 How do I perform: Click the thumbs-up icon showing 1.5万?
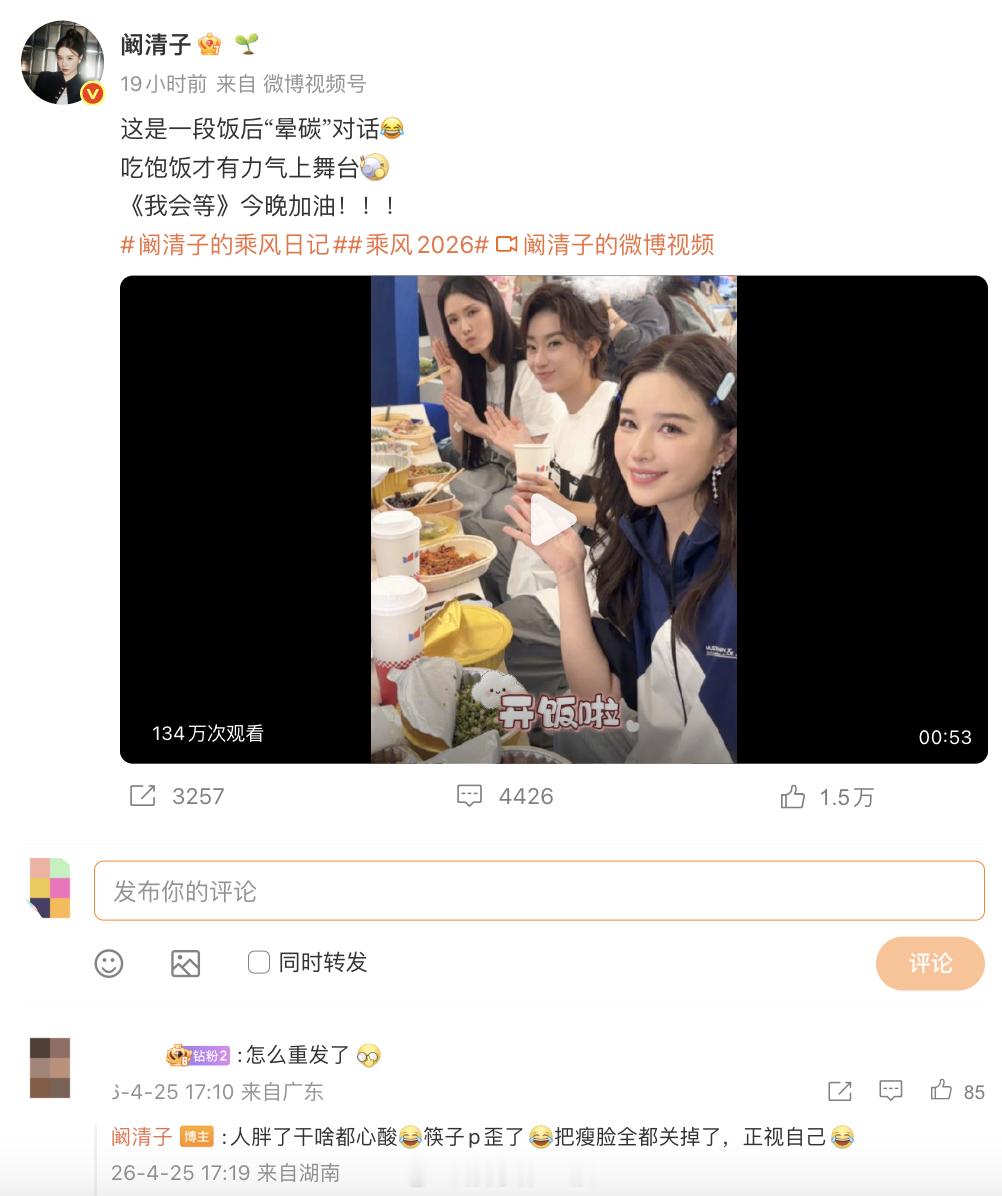[x=795, y=796]
